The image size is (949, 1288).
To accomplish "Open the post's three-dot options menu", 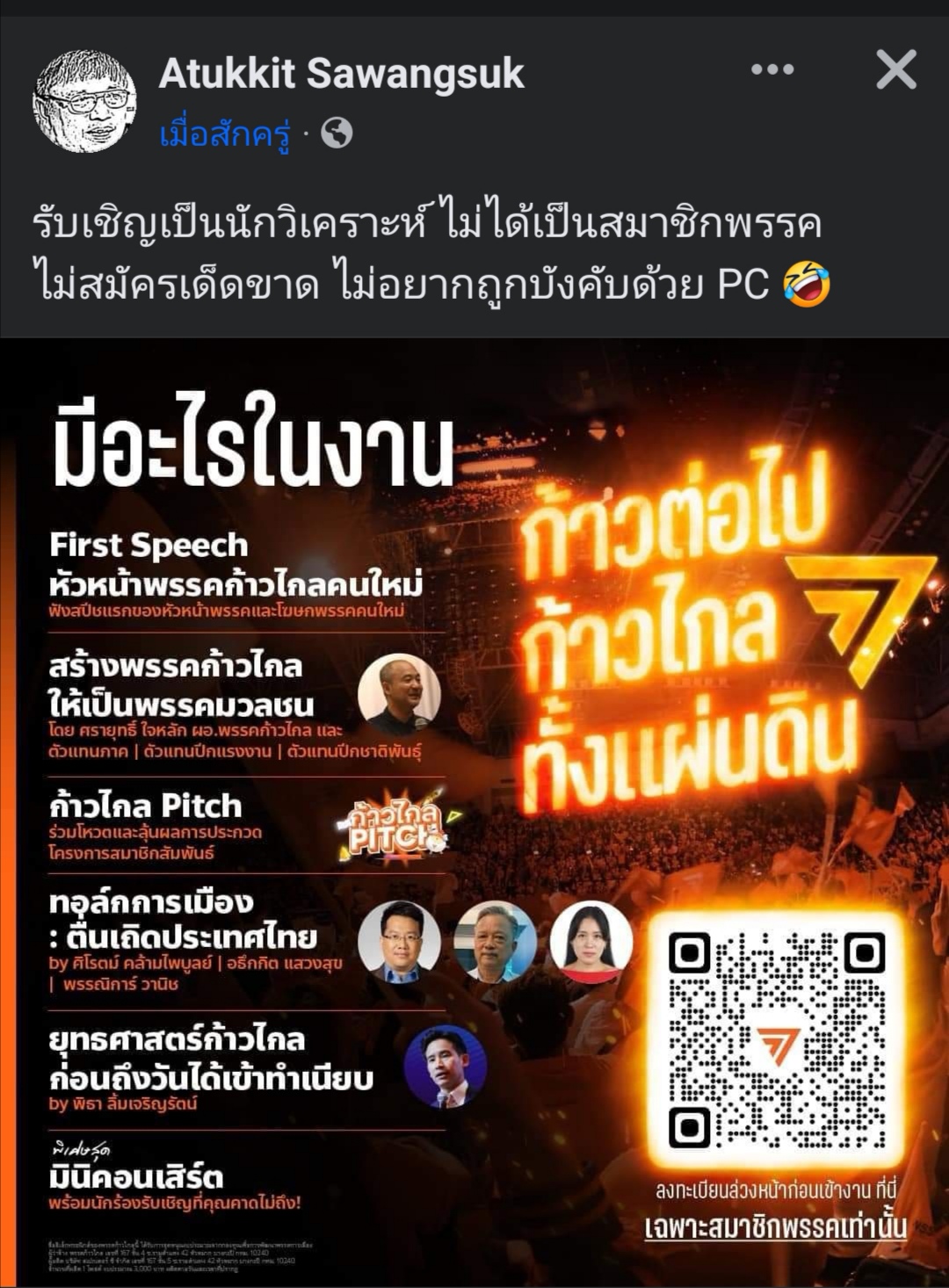I will (772, 69).
